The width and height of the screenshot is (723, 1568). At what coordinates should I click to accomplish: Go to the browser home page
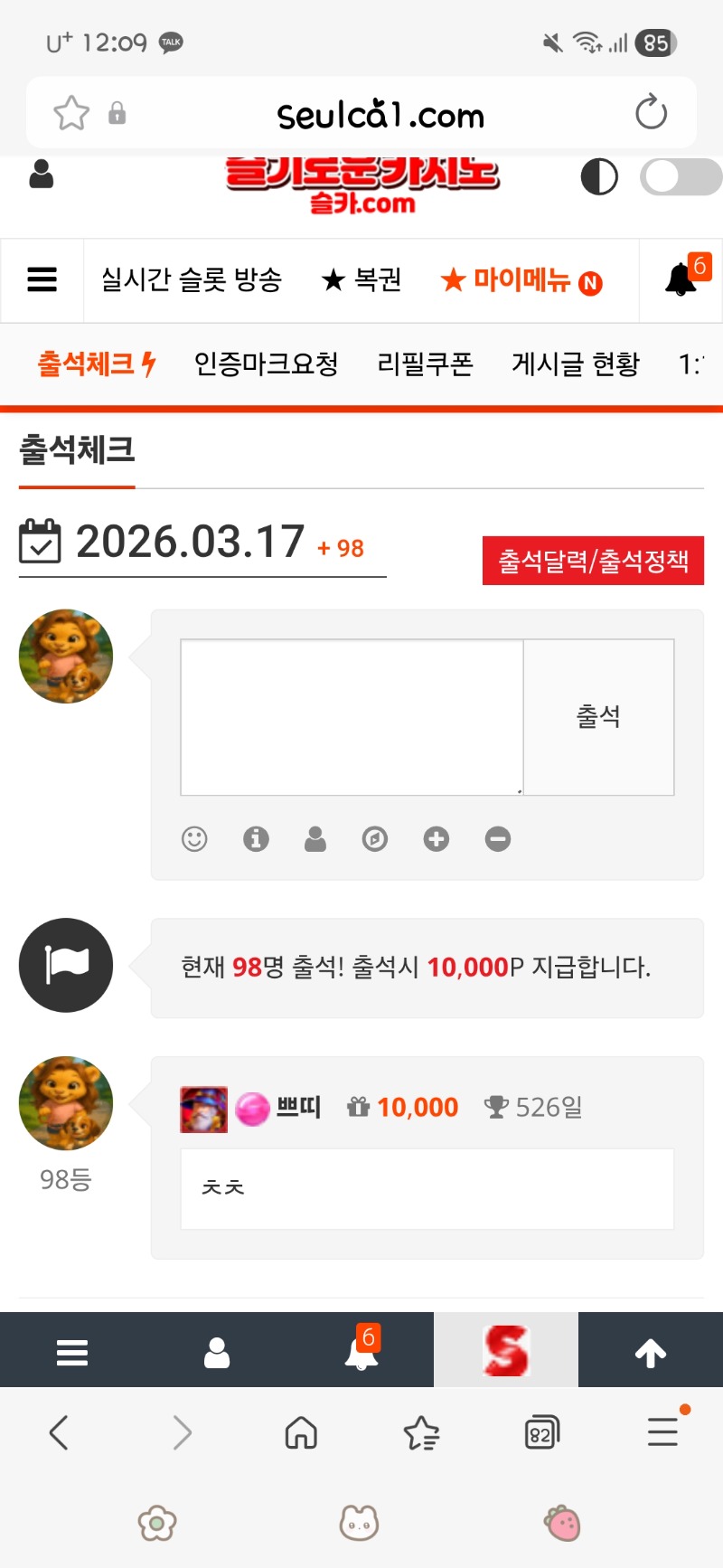(x=301, y=1432)
